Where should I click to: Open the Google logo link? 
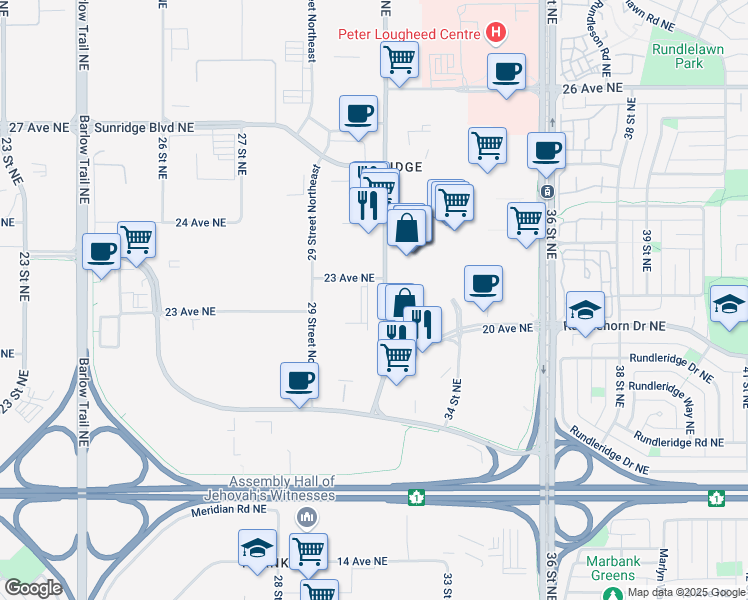click(33, 588)
